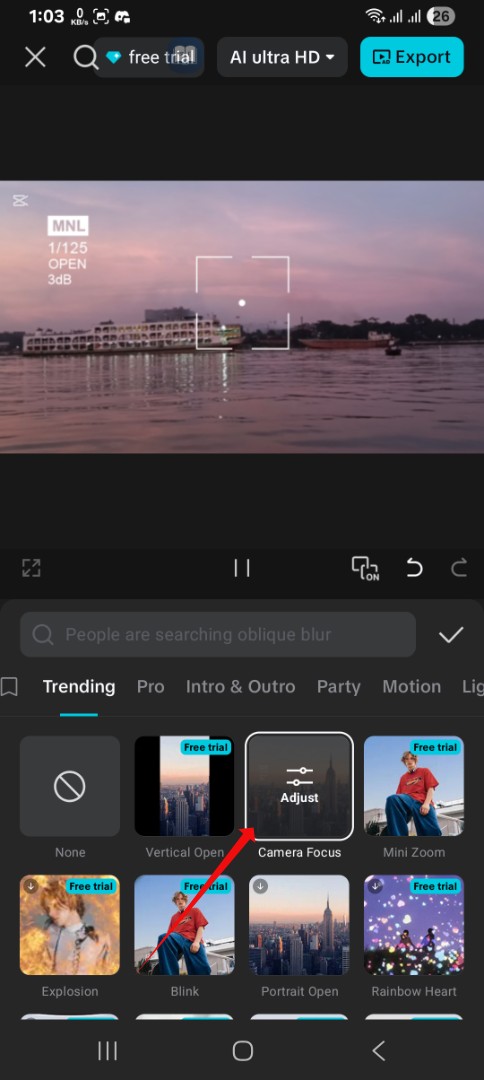Pause the video preview
Image resolution: width=484 pixels, height=1080 pixels.
point(242,568)
